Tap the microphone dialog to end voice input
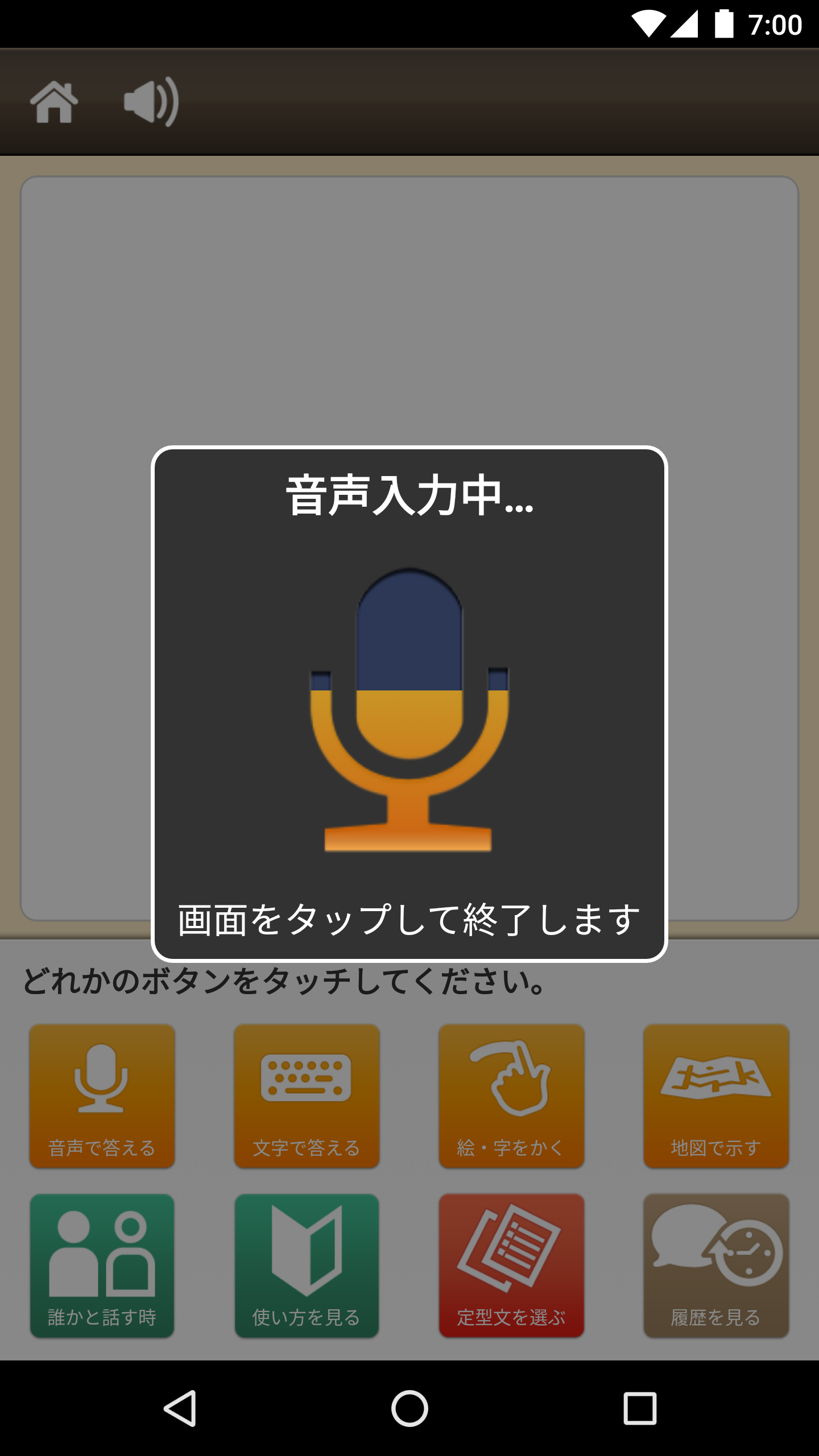The image size is (819, 1456). point(409,704)
